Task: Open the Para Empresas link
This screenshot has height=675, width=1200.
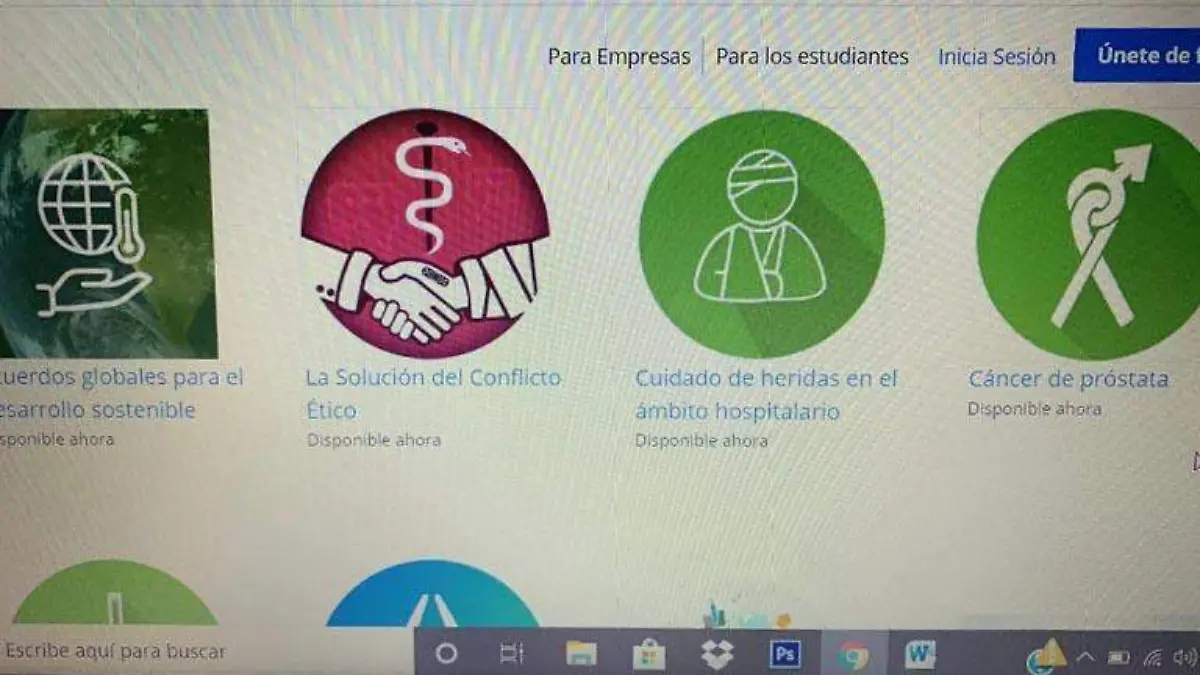Action: point(619,57)
